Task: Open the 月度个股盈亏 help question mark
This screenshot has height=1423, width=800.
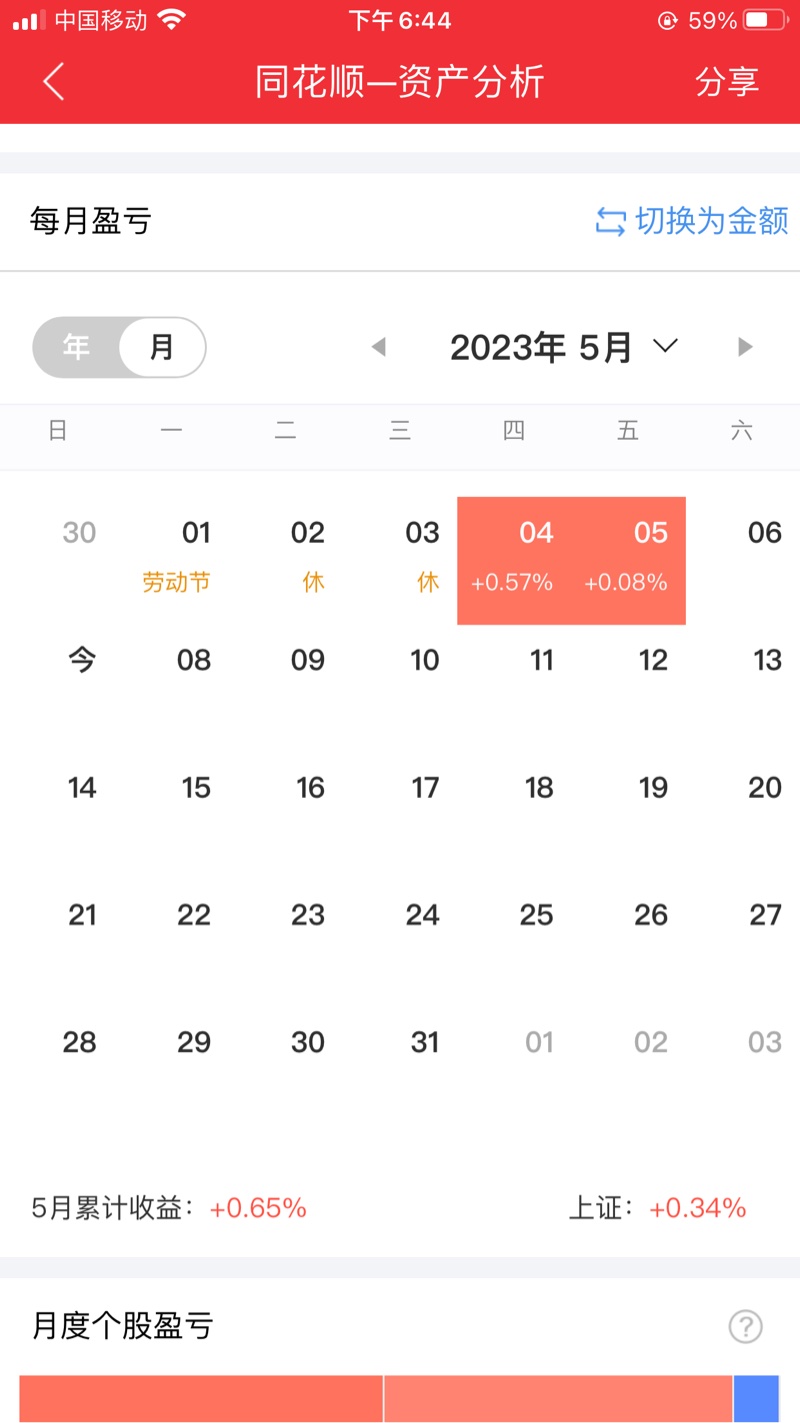Action: click(x=745, y=1327)
